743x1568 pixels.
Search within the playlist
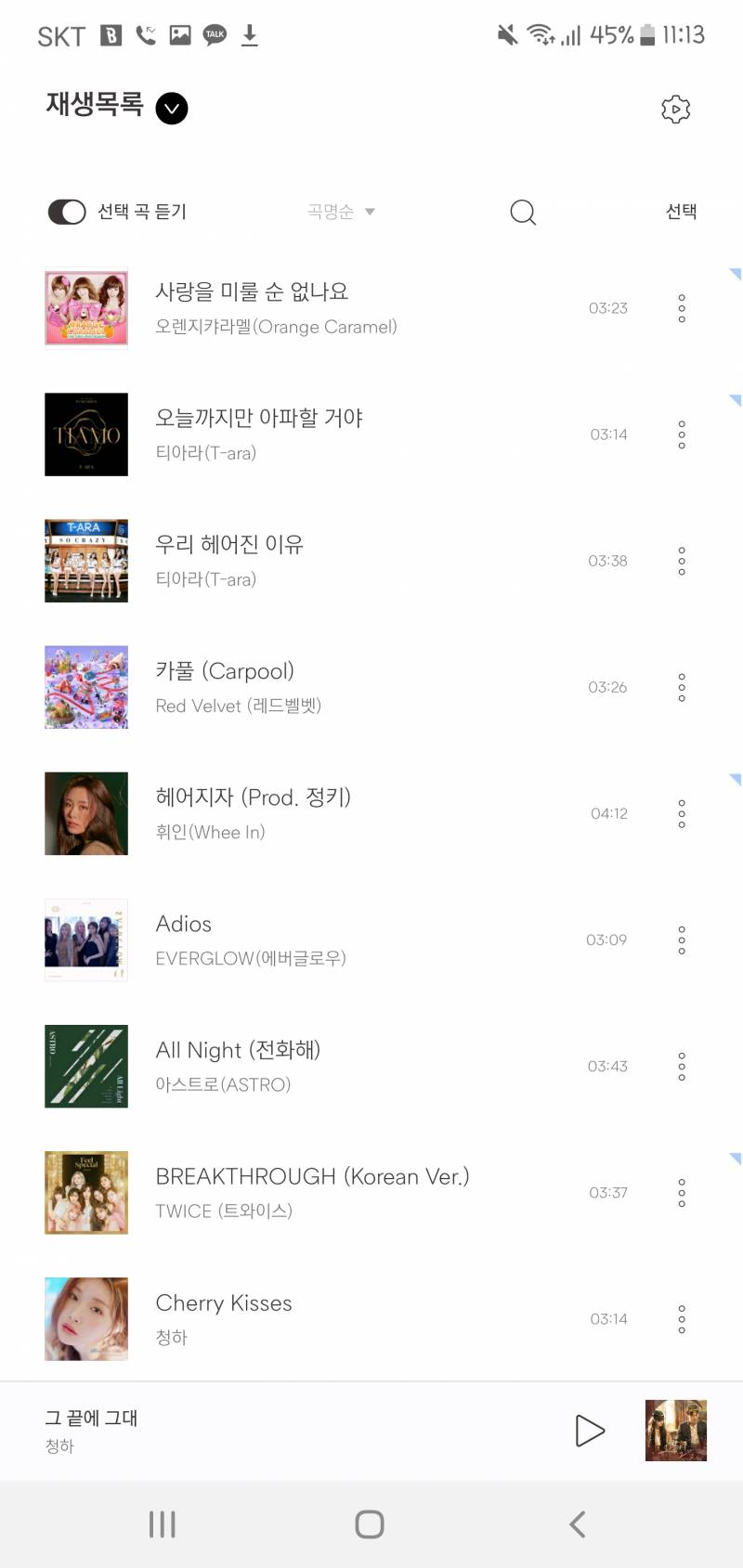point(523,213)
